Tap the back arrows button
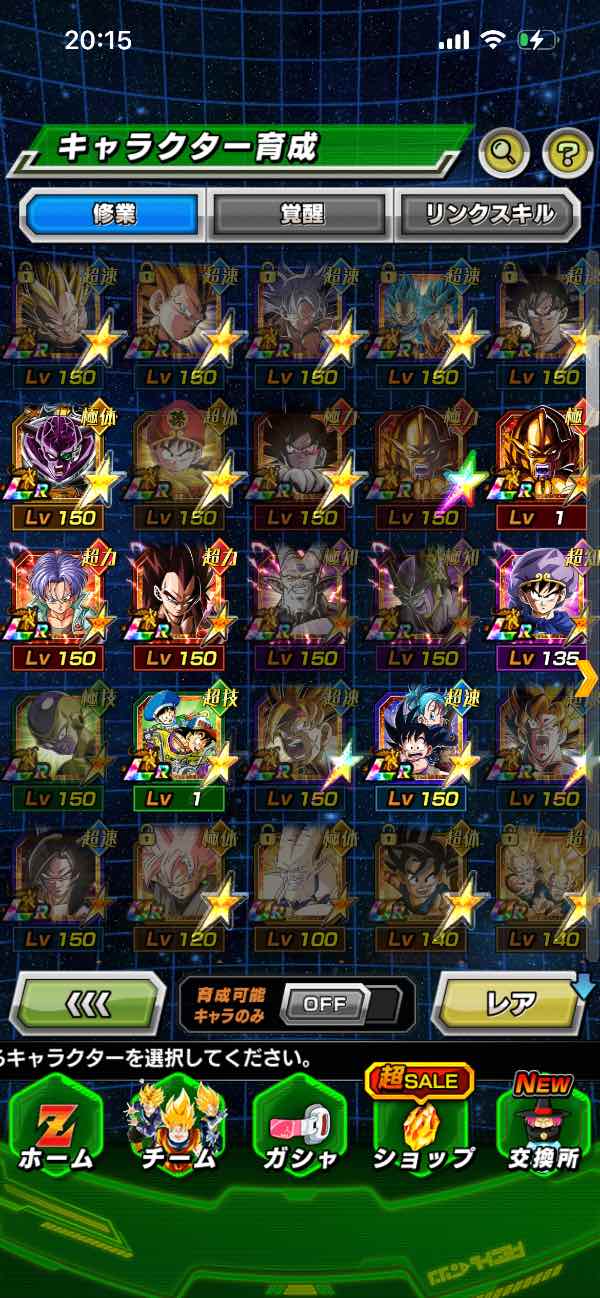600x1298 pixels. pyautogui.click(x=88, y=1003)
